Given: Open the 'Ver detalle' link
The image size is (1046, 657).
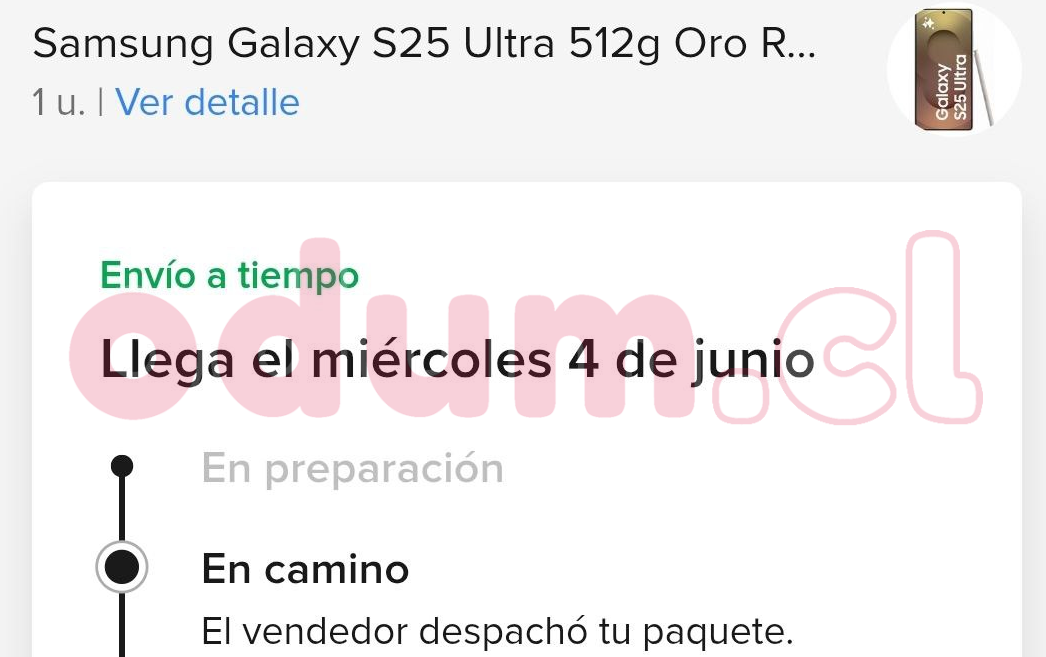Looking at the screenshot, I should (x=207, y=102).
